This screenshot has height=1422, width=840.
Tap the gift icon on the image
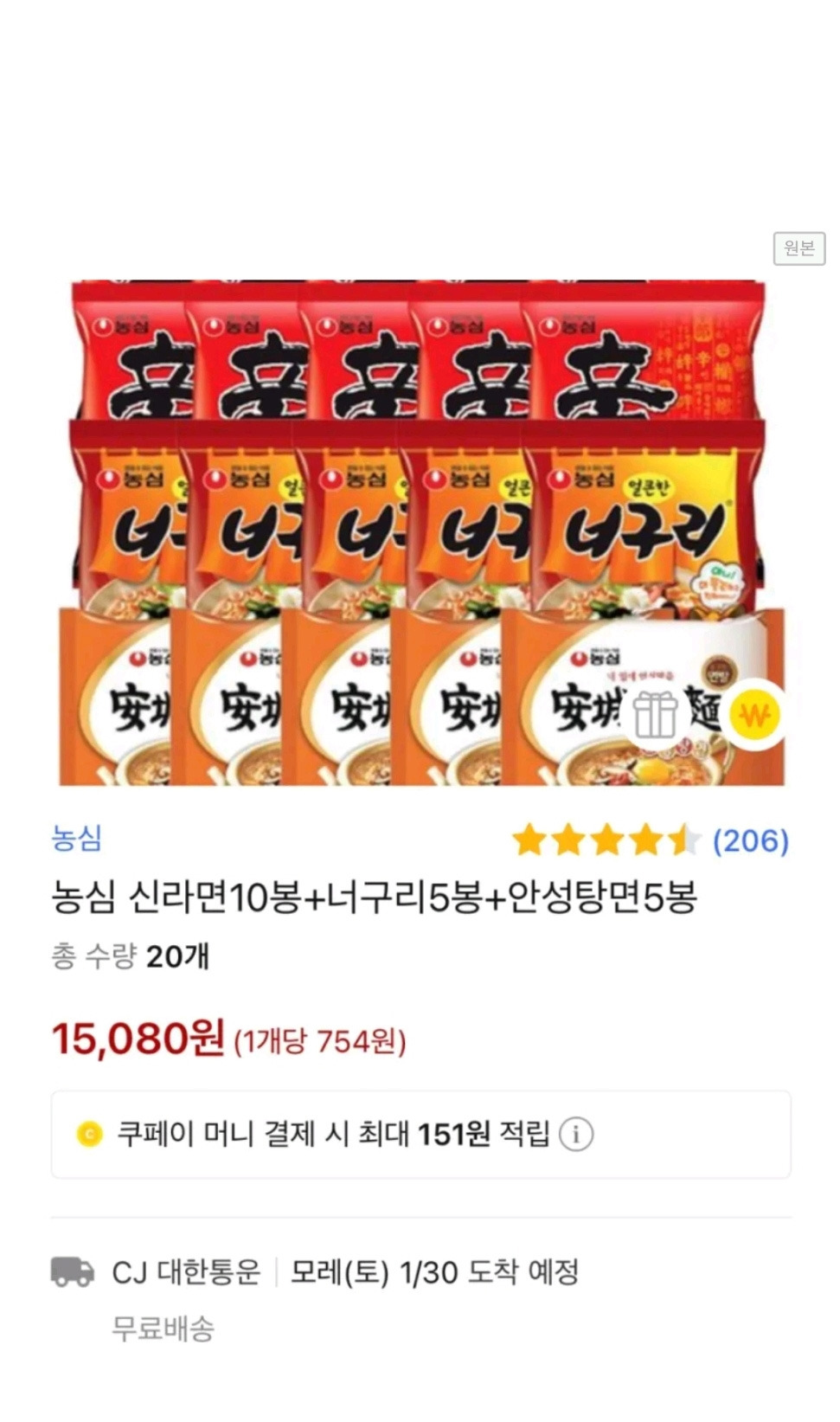[655, 715]
